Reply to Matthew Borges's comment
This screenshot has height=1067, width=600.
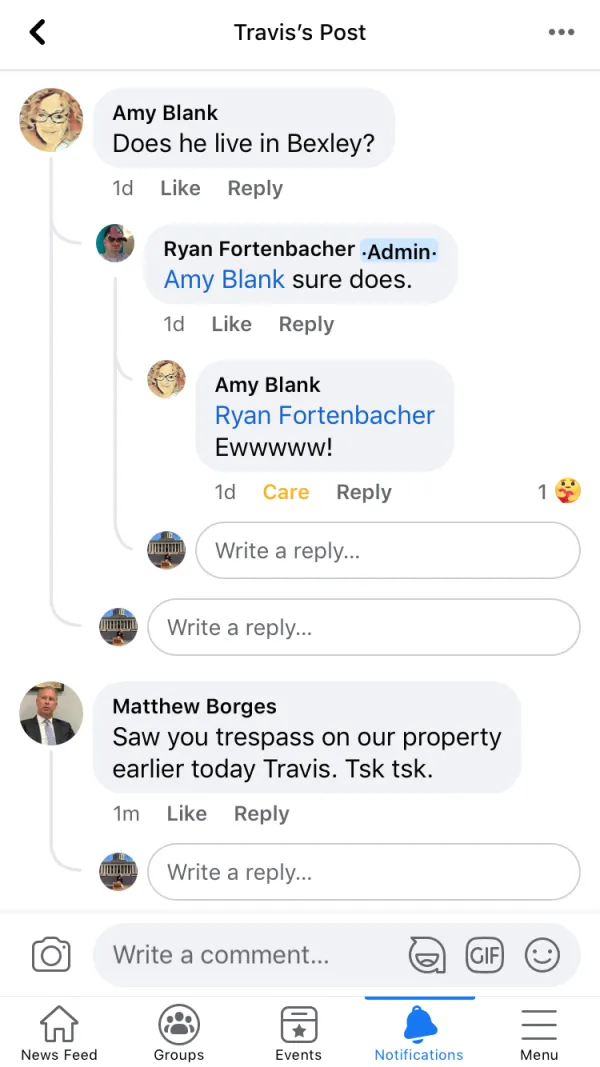pos(261,814)
